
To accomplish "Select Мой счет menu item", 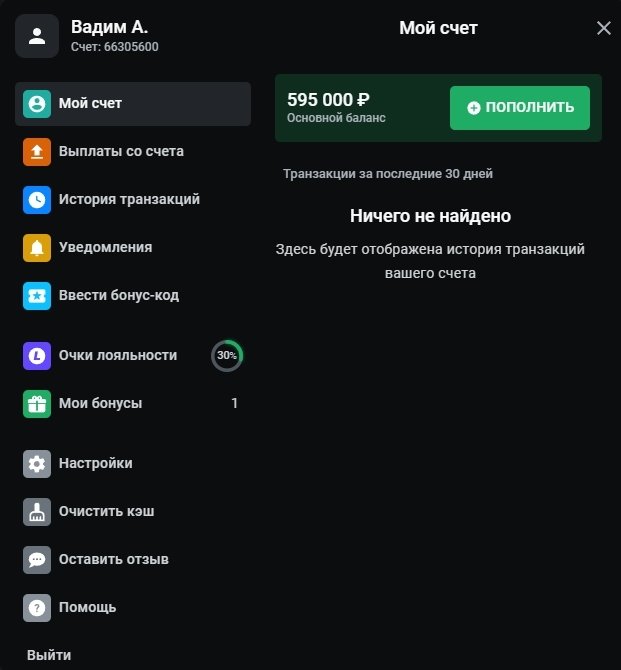I will click(x=132, y=103).
